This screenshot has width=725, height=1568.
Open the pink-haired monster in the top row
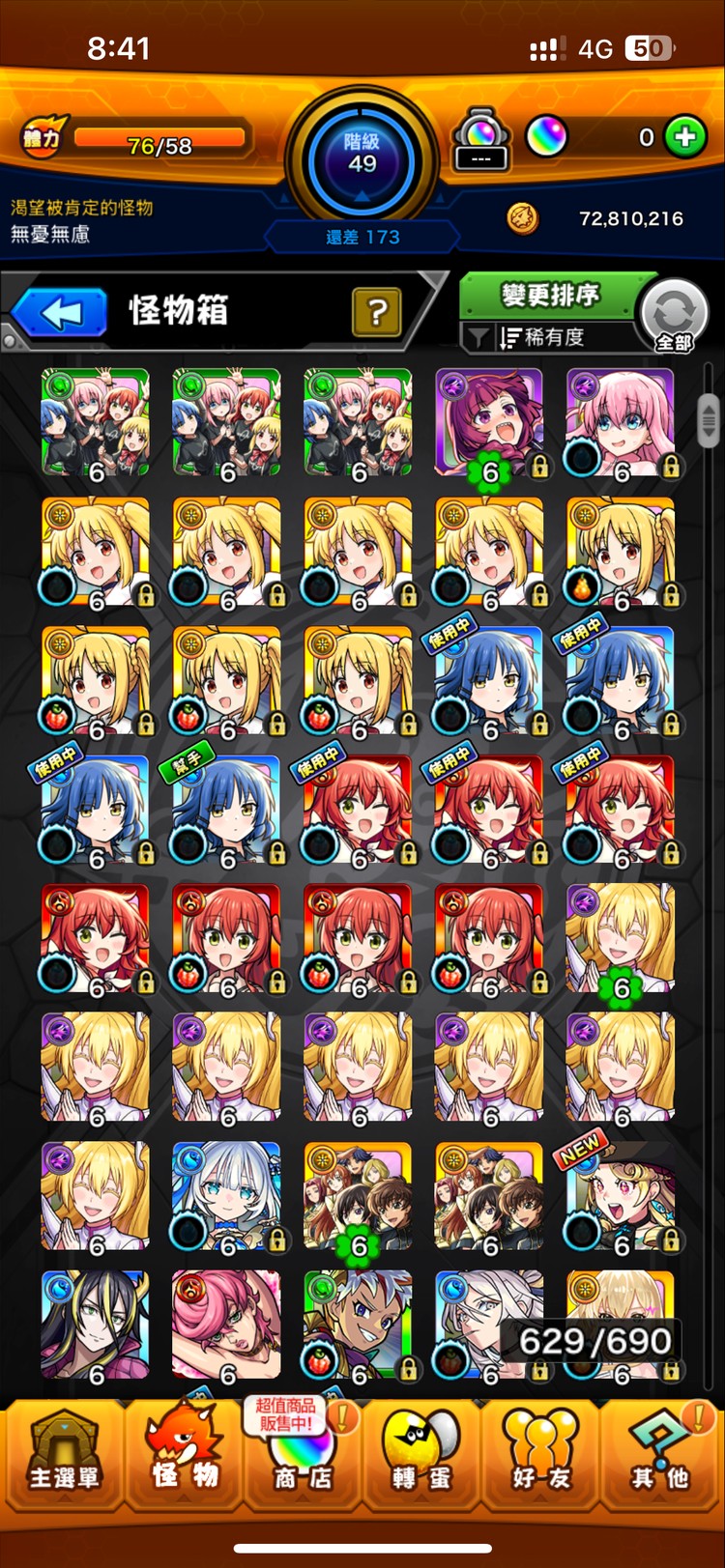coord(620,423)
